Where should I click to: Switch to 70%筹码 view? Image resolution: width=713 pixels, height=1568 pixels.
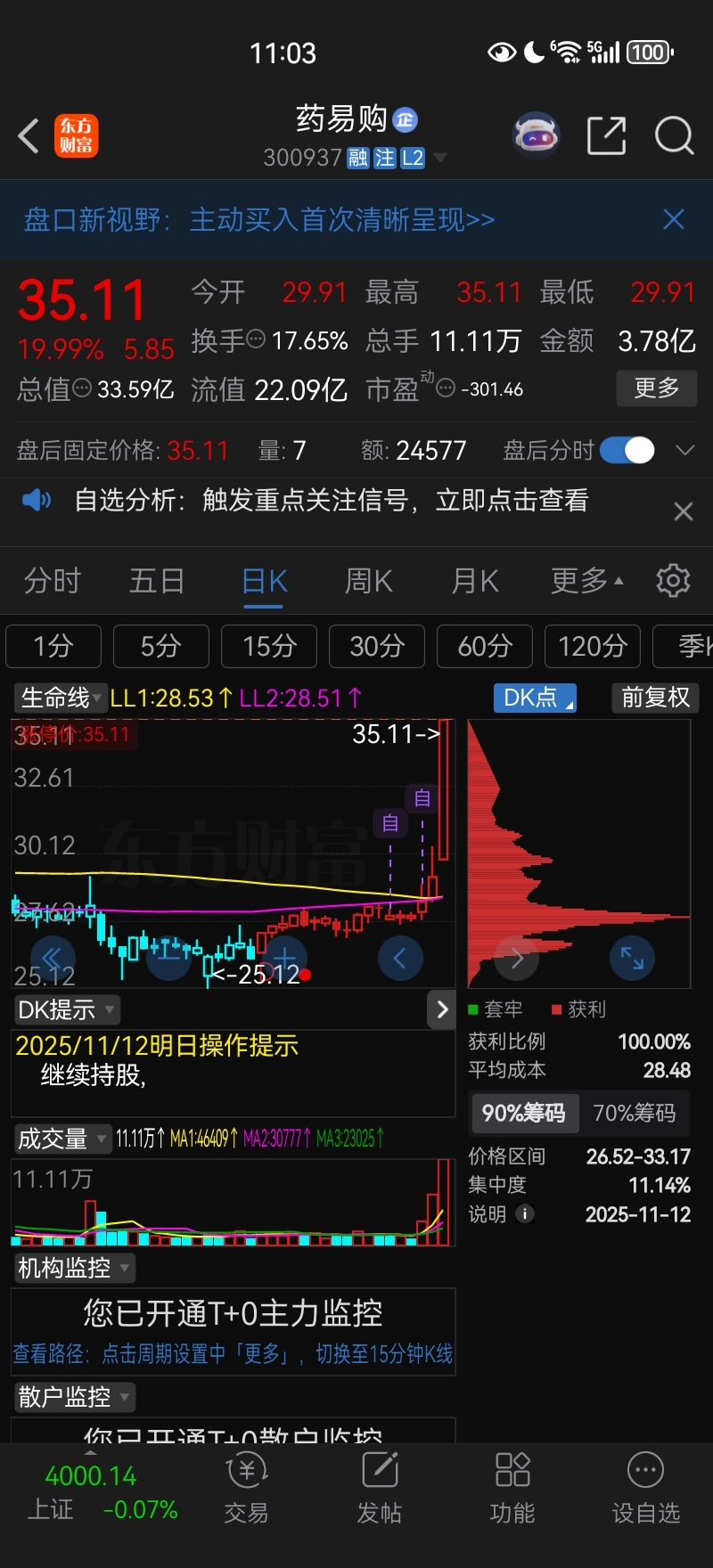[635, 1114]
